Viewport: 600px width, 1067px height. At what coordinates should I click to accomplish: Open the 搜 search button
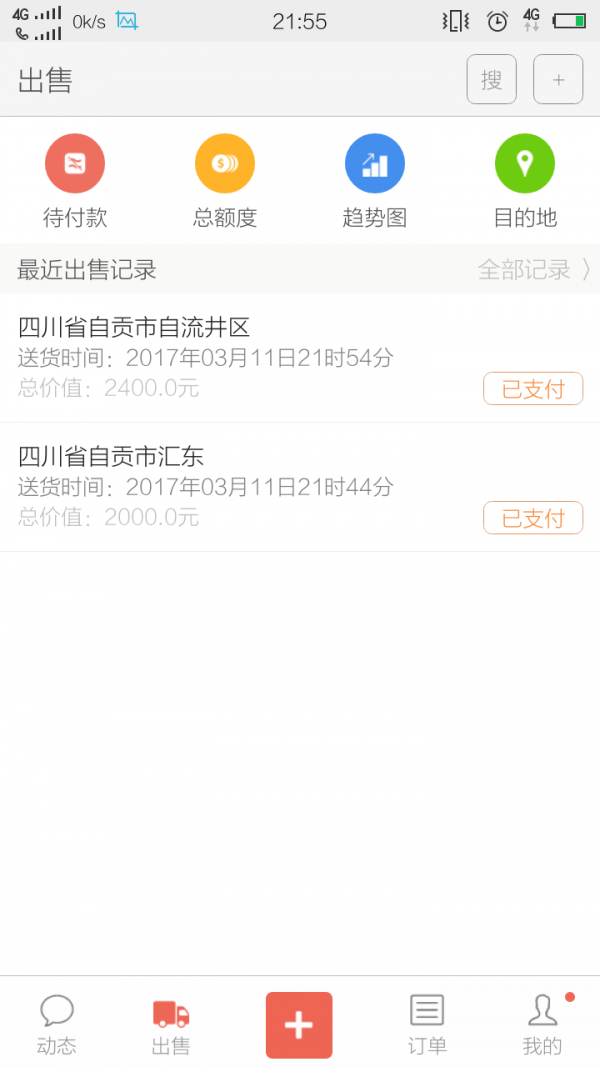[491, 80]
